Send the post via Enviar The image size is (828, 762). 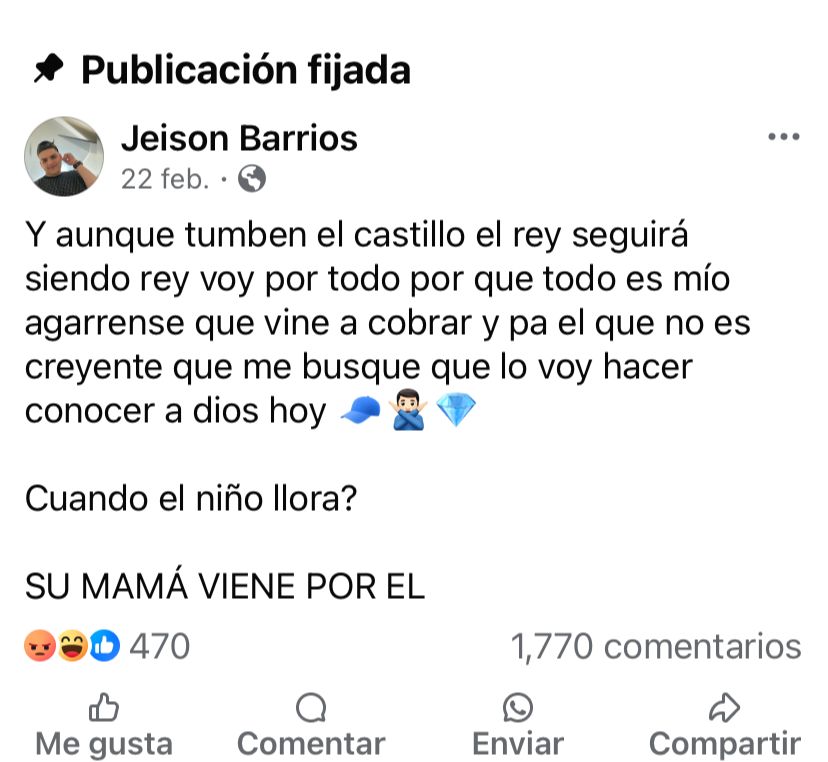pyautogui.click(x=517, y=727)
